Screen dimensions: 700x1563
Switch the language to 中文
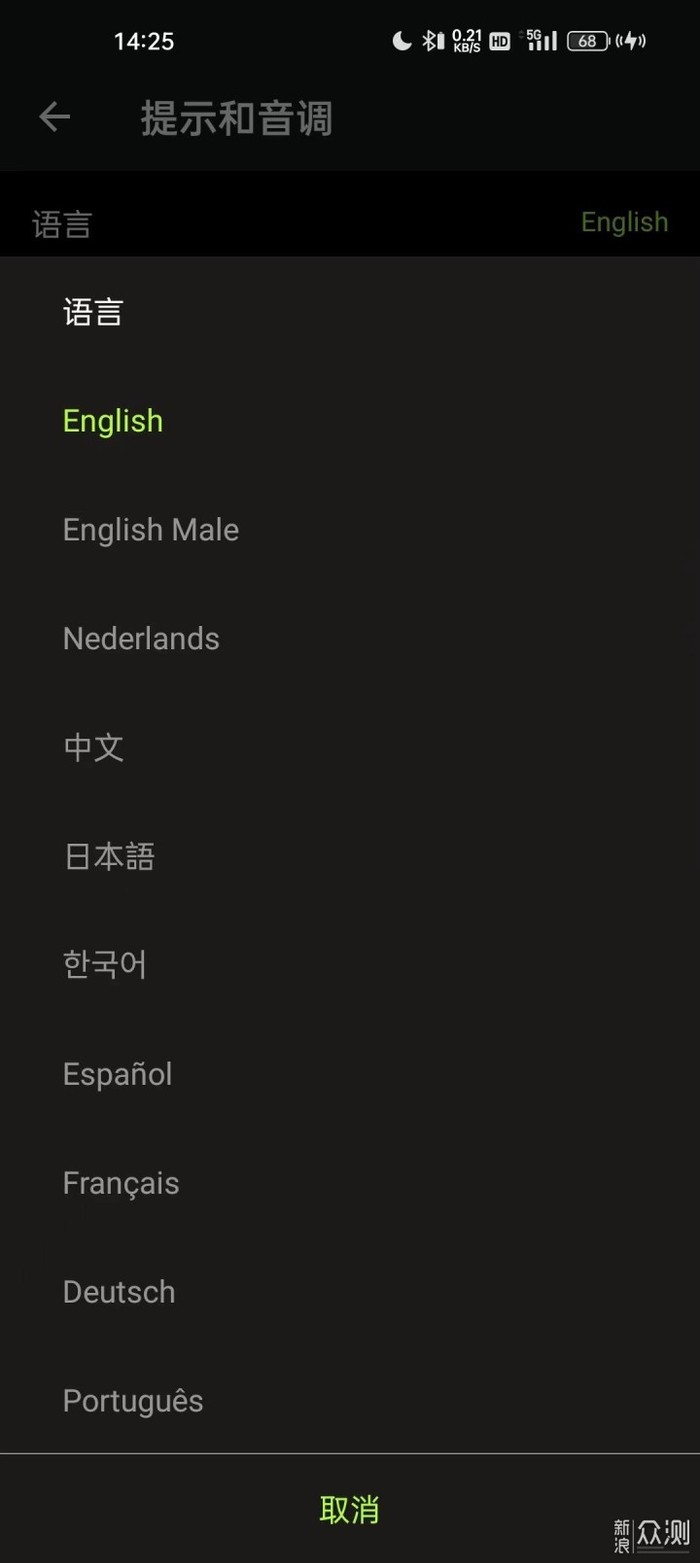click(94, 748)
